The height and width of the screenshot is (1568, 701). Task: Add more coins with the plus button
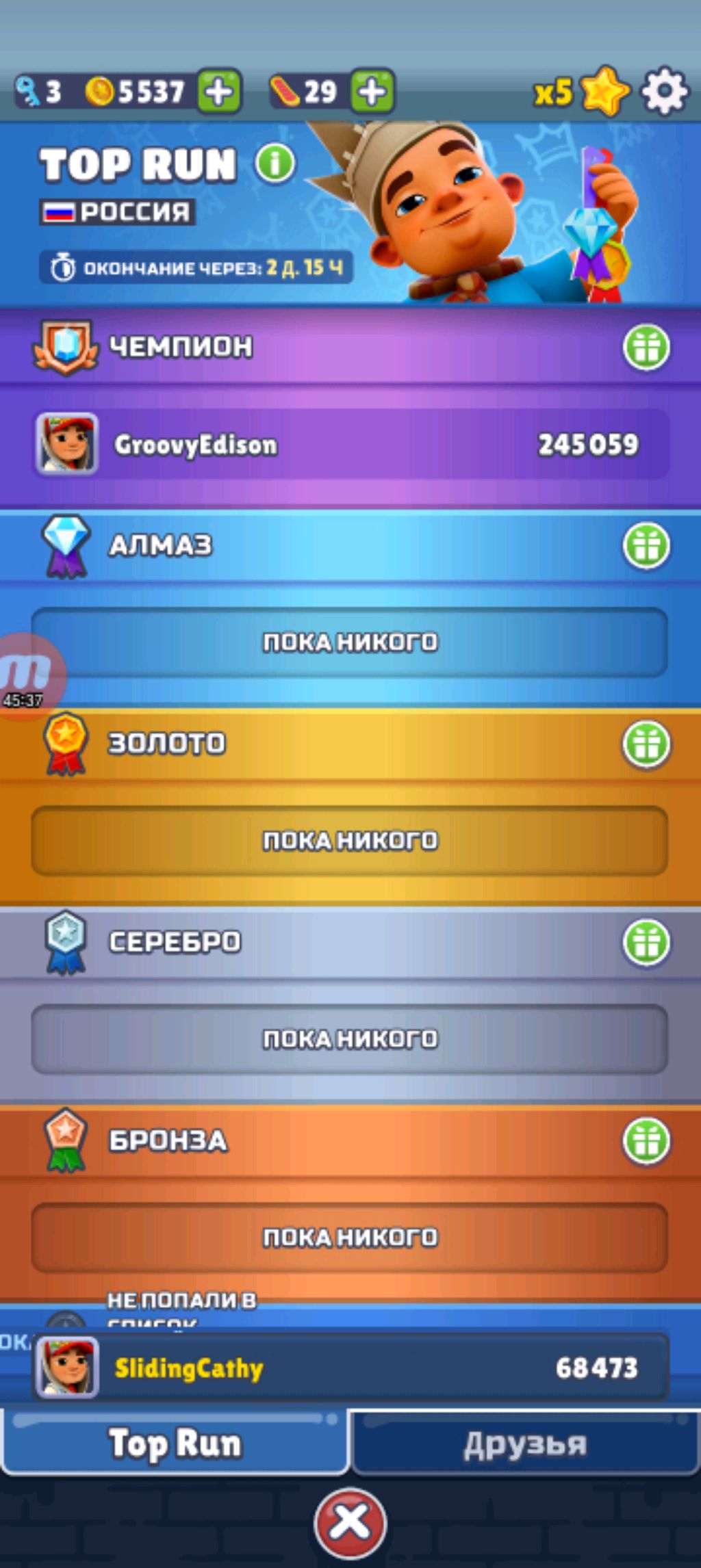pyautogui.click(x=219, y=91)
